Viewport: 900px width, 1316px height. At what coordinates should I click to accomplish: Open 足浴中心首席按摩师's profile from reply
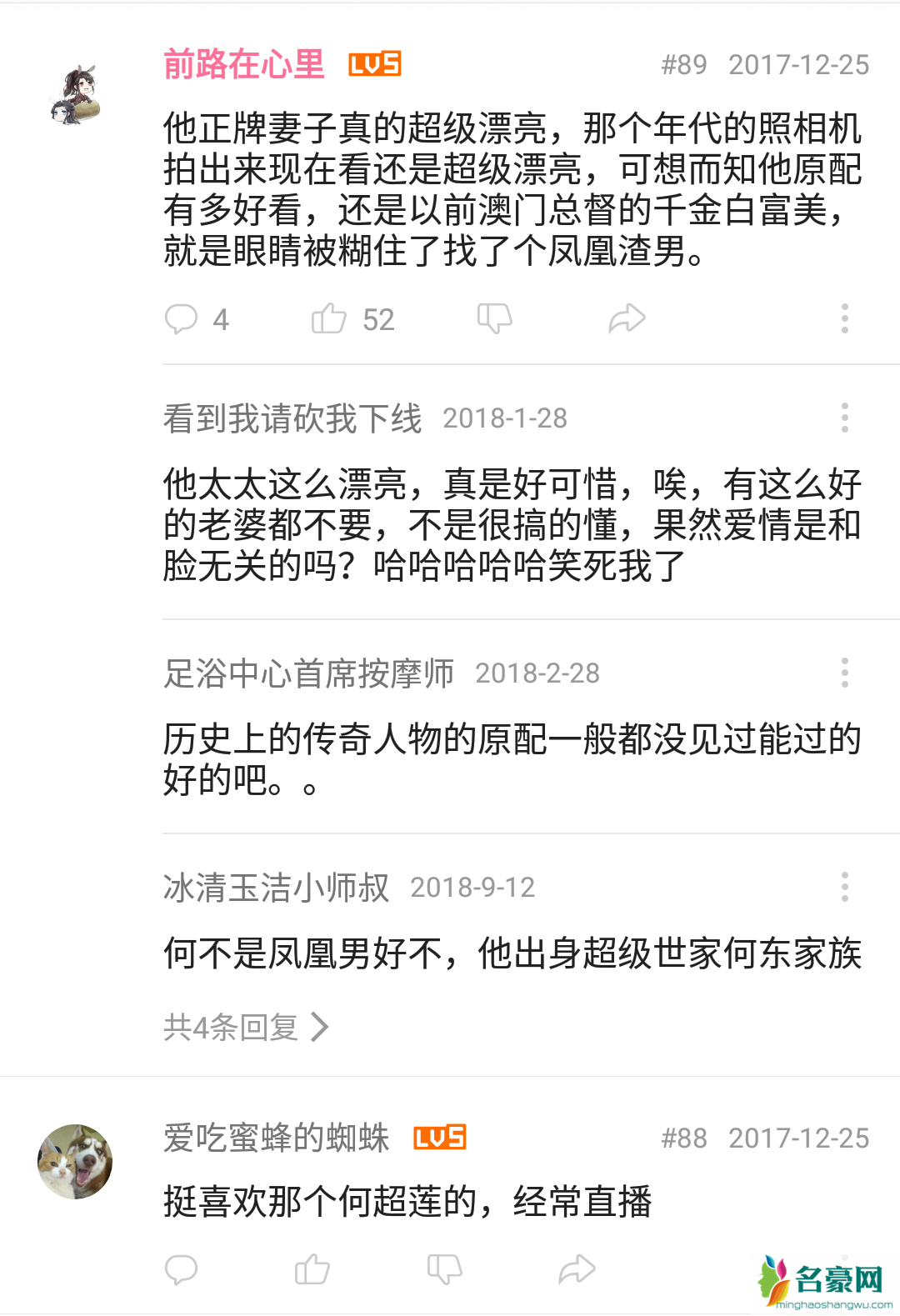[x=308, y=673]
